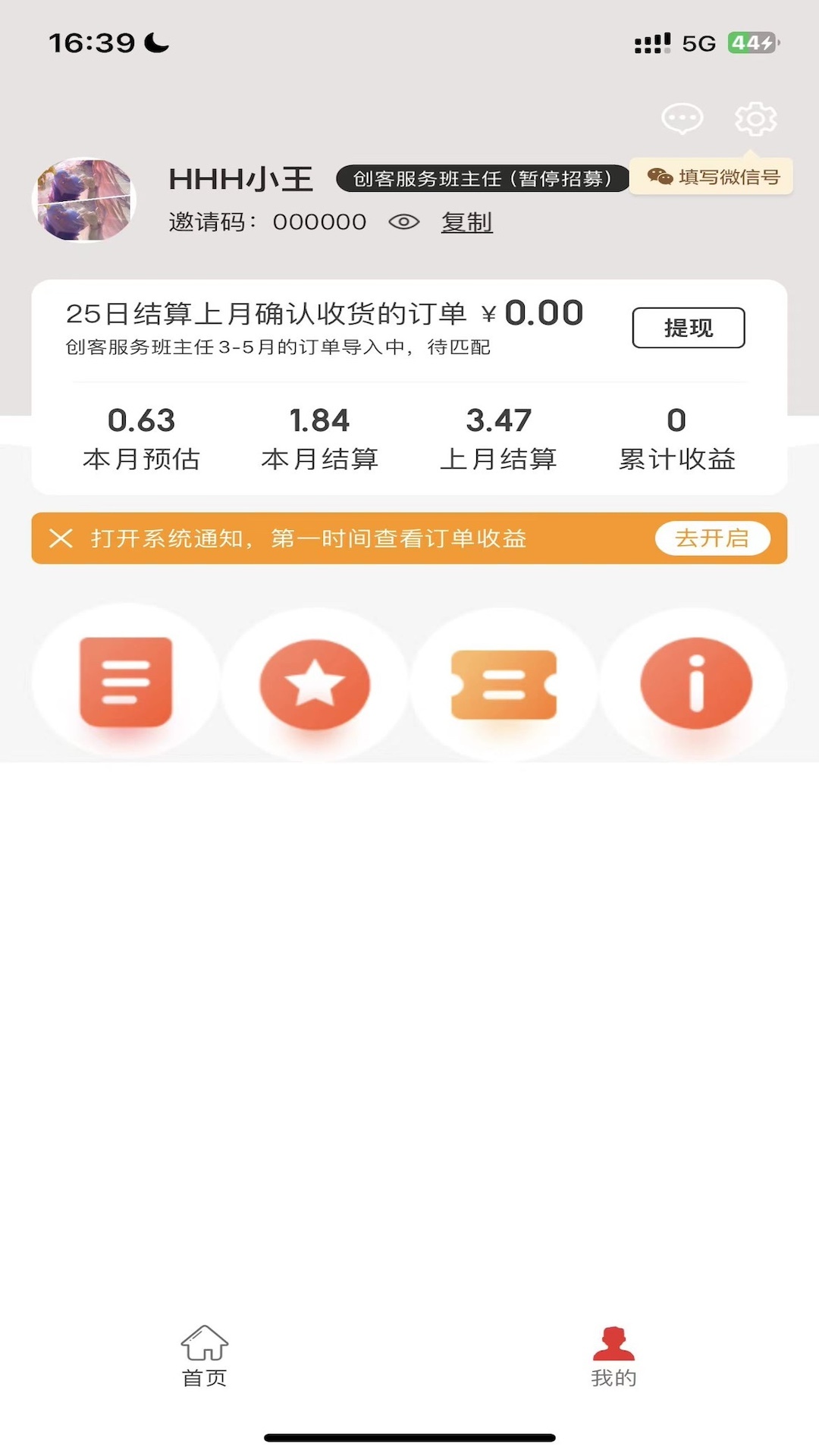Viewport: 819px width, 1456px height.
Task: Open the order list icon
Action: coord(127,680)
